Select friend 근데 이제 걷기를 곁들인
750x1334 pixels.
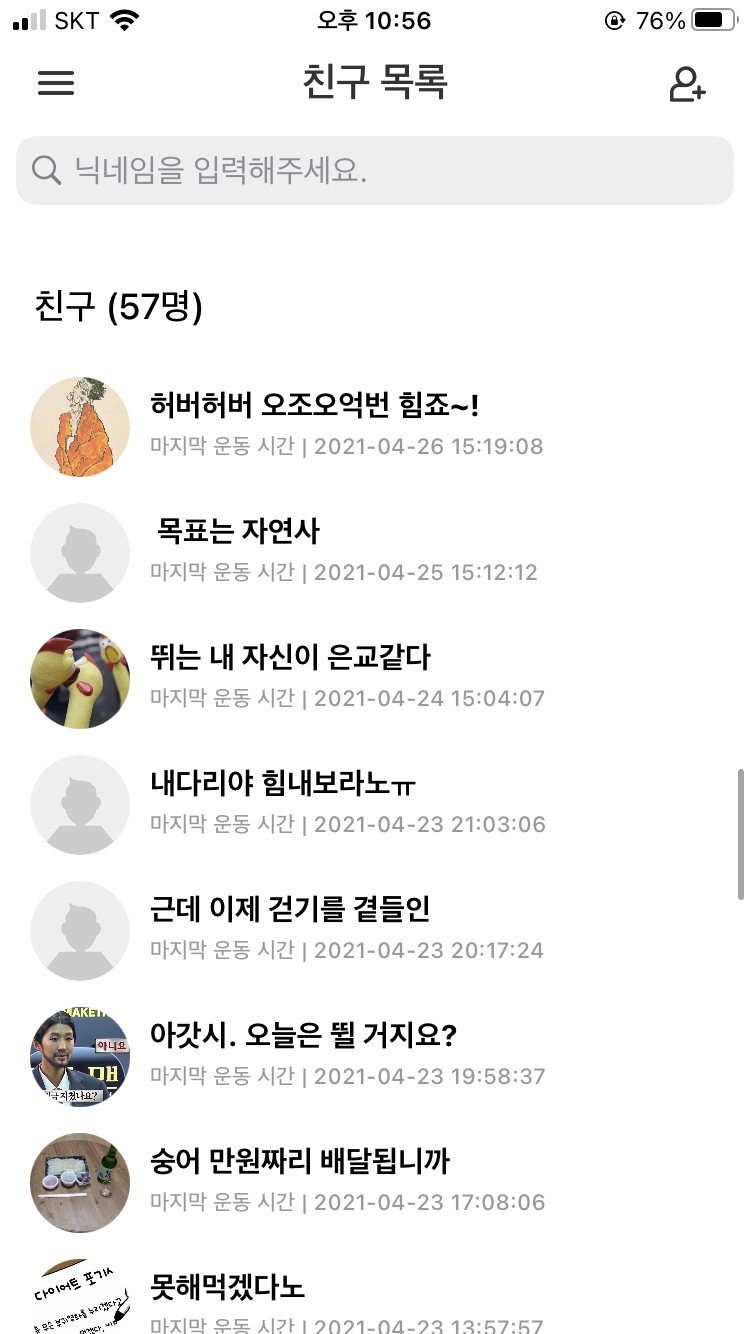295,909
